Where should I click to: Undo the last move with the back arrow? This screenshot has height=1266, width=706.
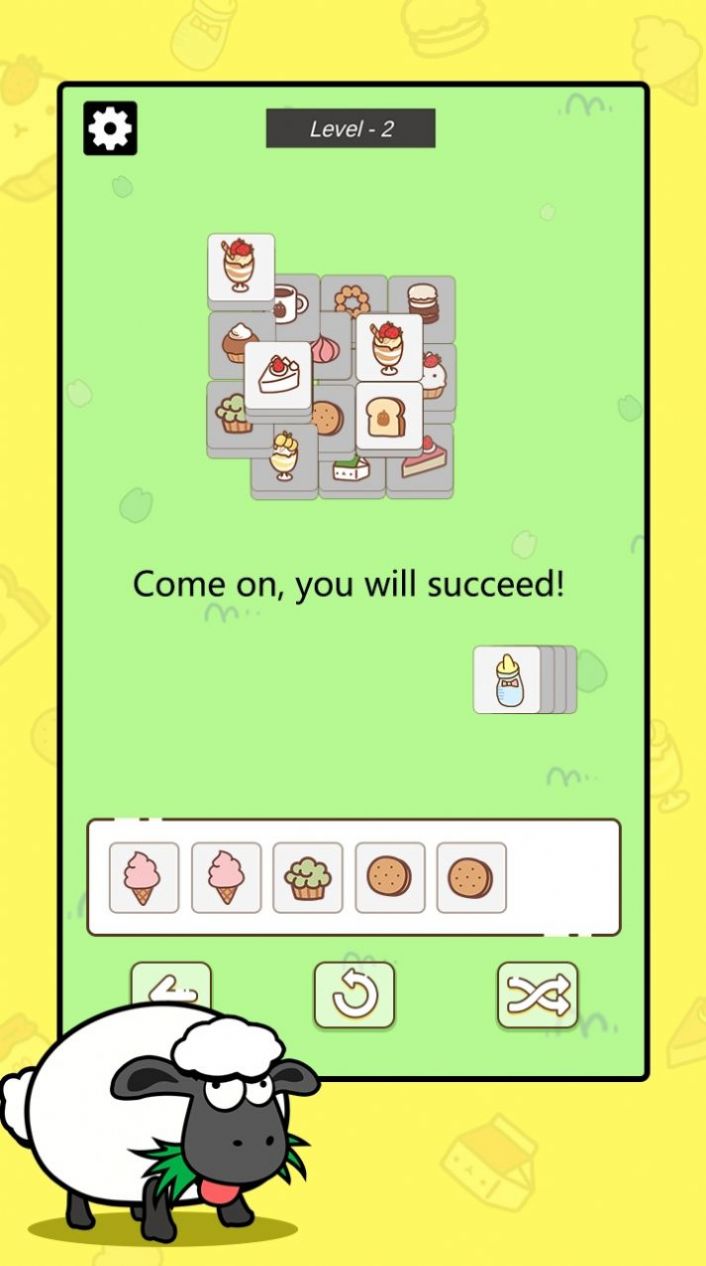171,988
